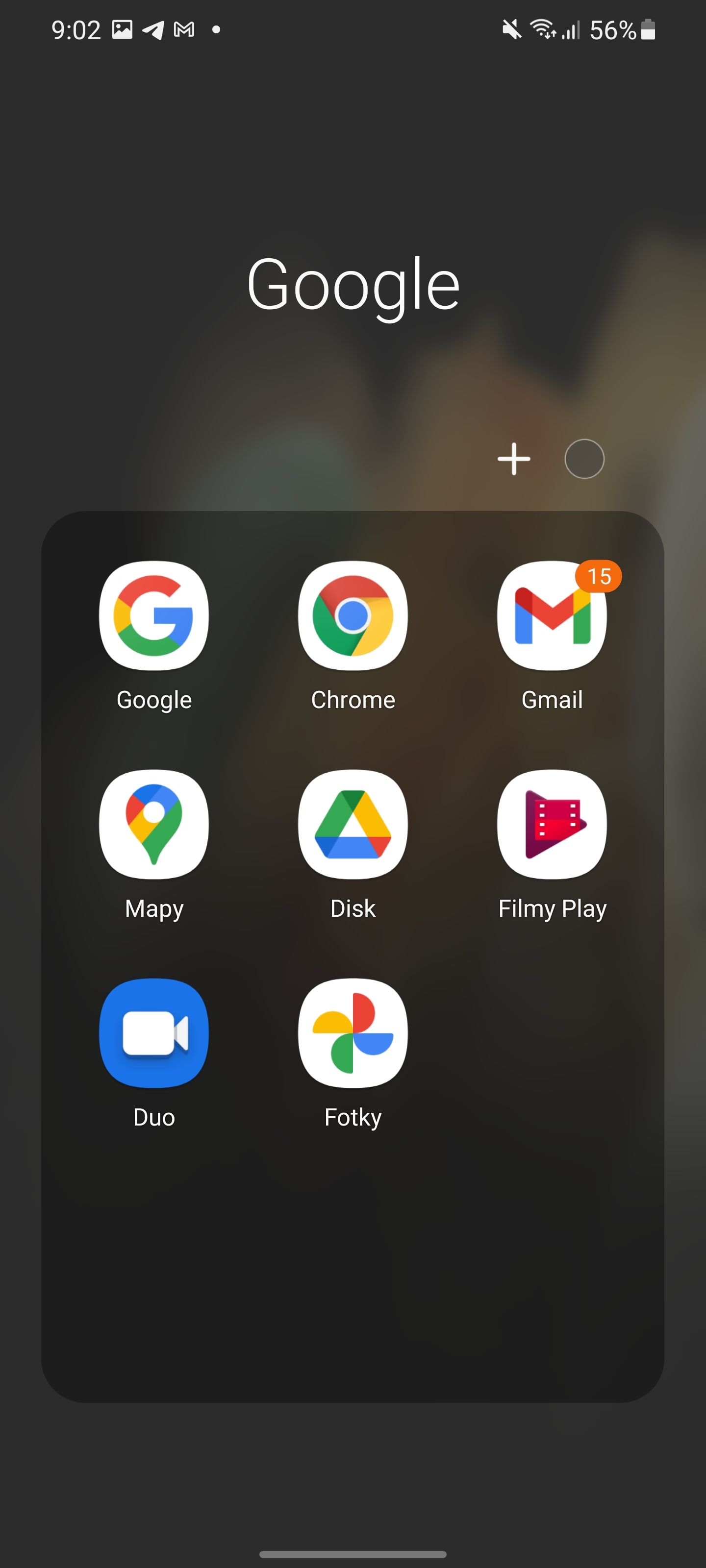Open Fotky (Google Photos)
706x1568 pixels.
click(353, 1033)
